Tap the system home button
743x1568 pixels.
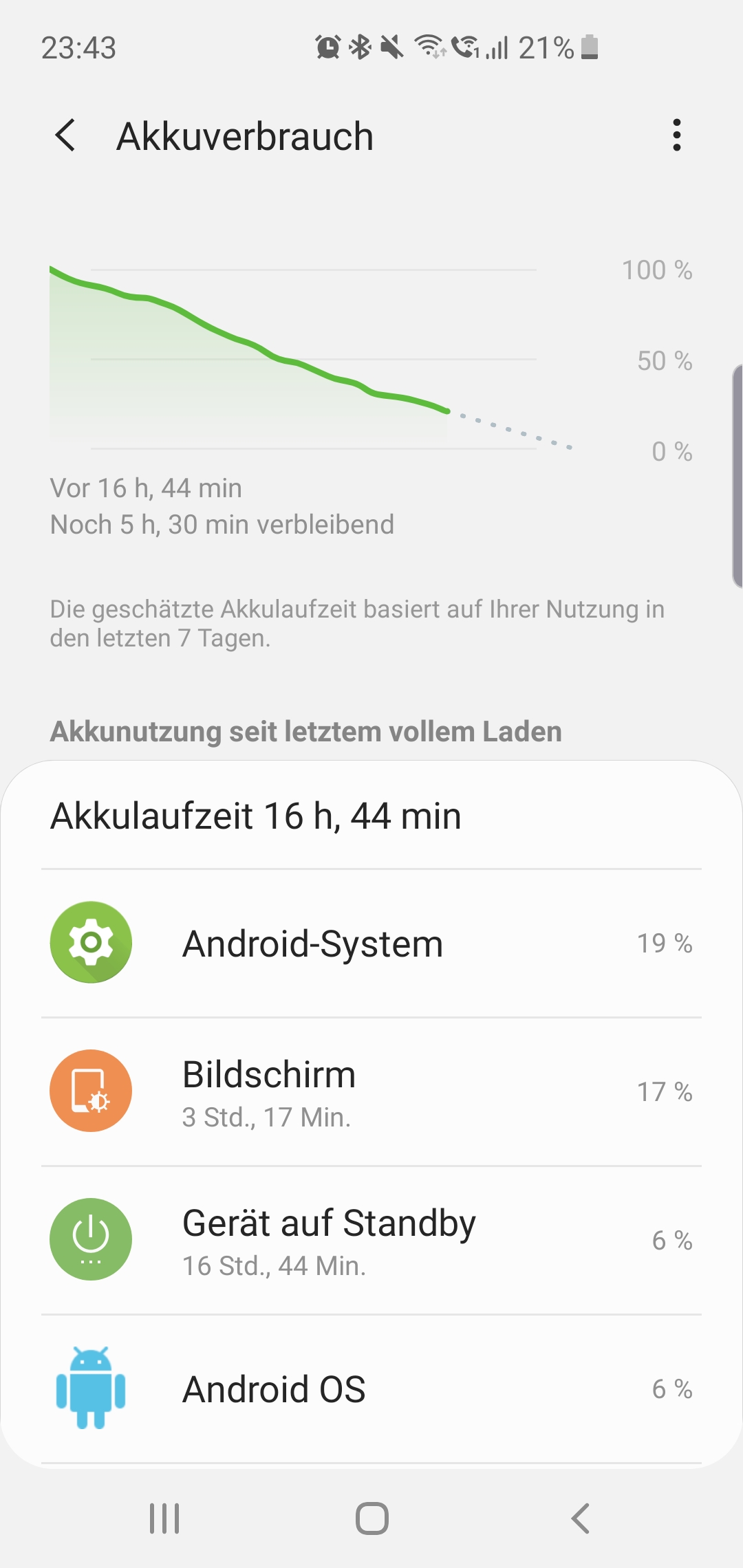pos(371,1518)
